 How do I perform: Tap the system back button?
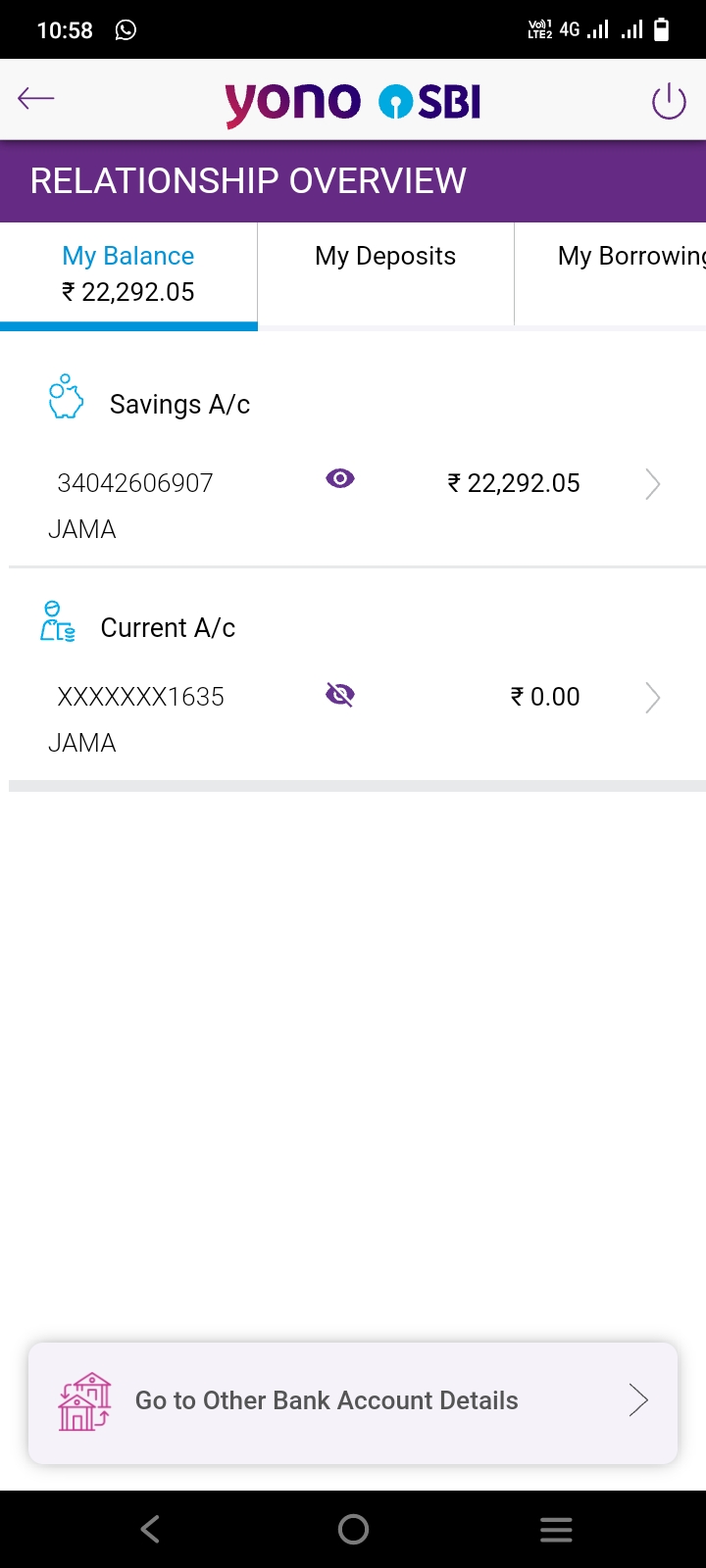(150, 1529)
